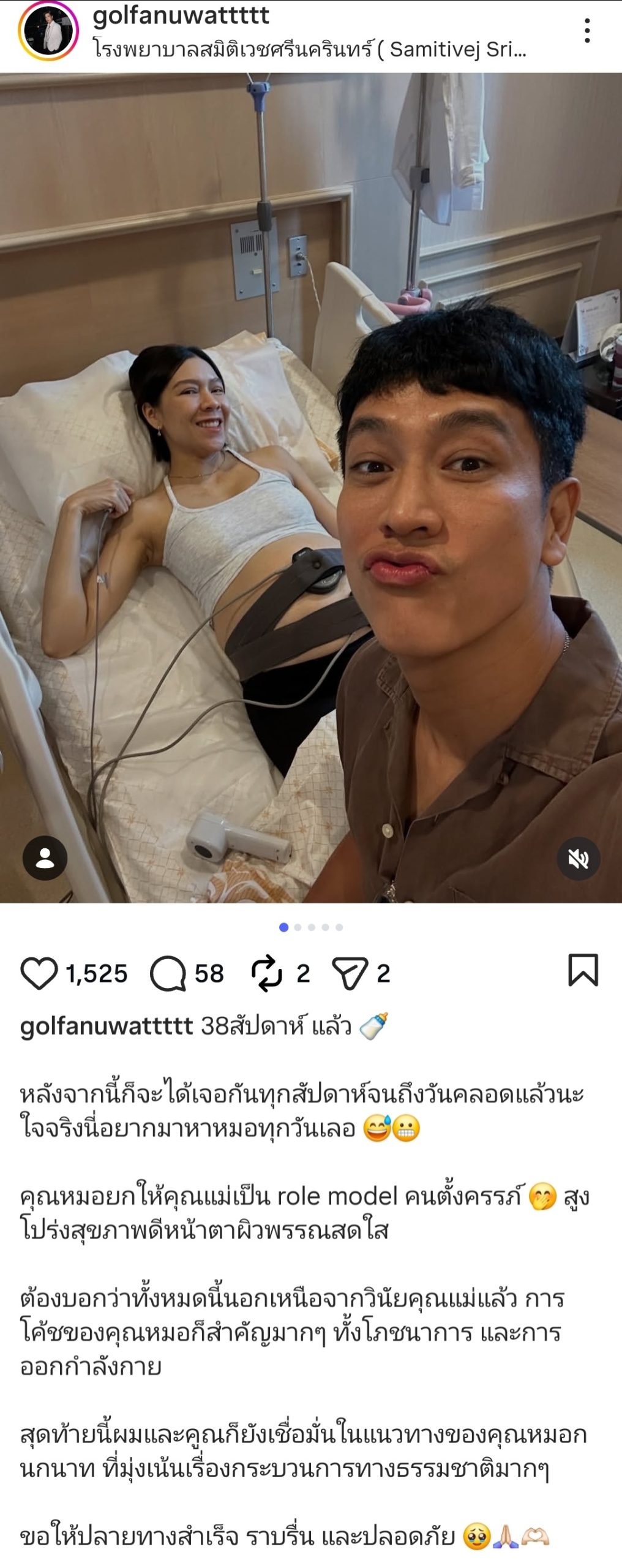Repost this post
622x1568 pixels.
[267, 973]
